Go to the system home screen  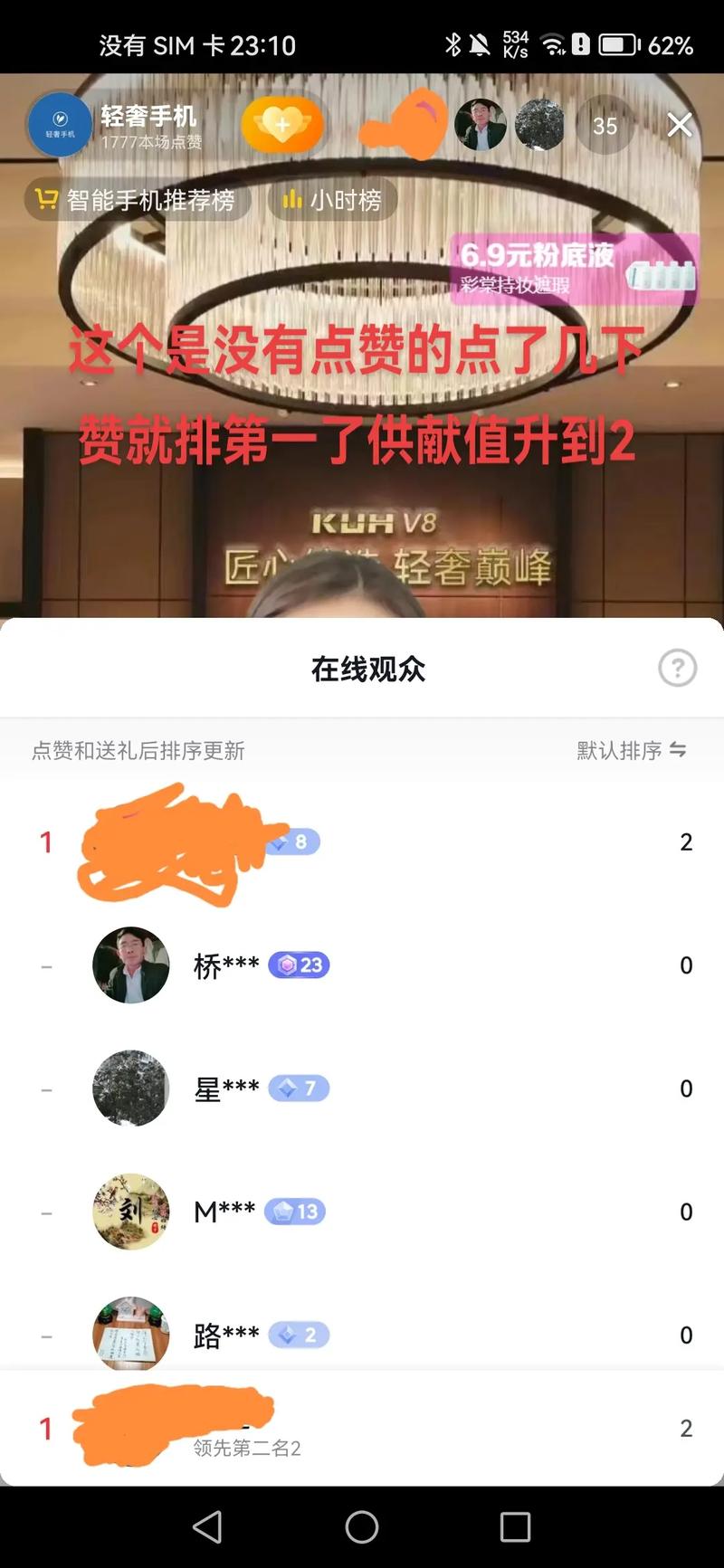point(362,1526)
